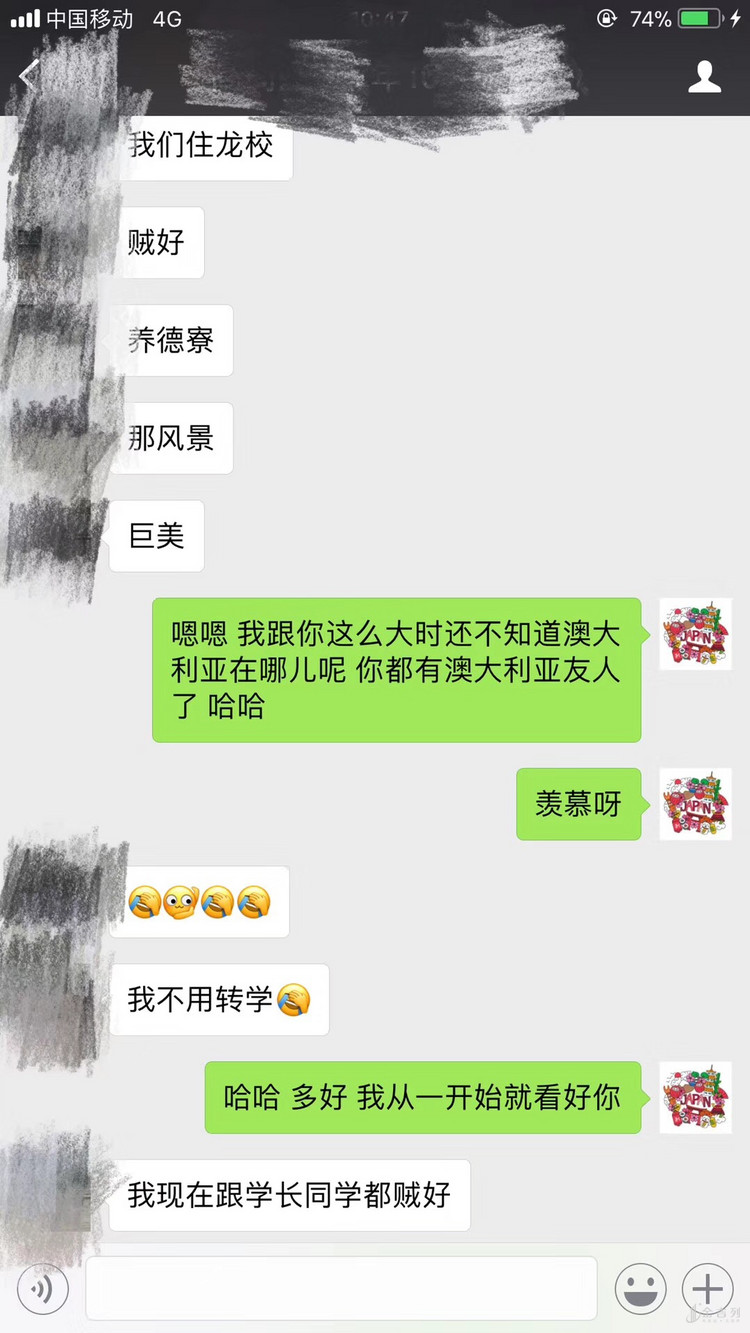Image resolution: width=750 pixels, height=1333 pixels.
Task: Tap the message text field
Action: [340, 1288]
